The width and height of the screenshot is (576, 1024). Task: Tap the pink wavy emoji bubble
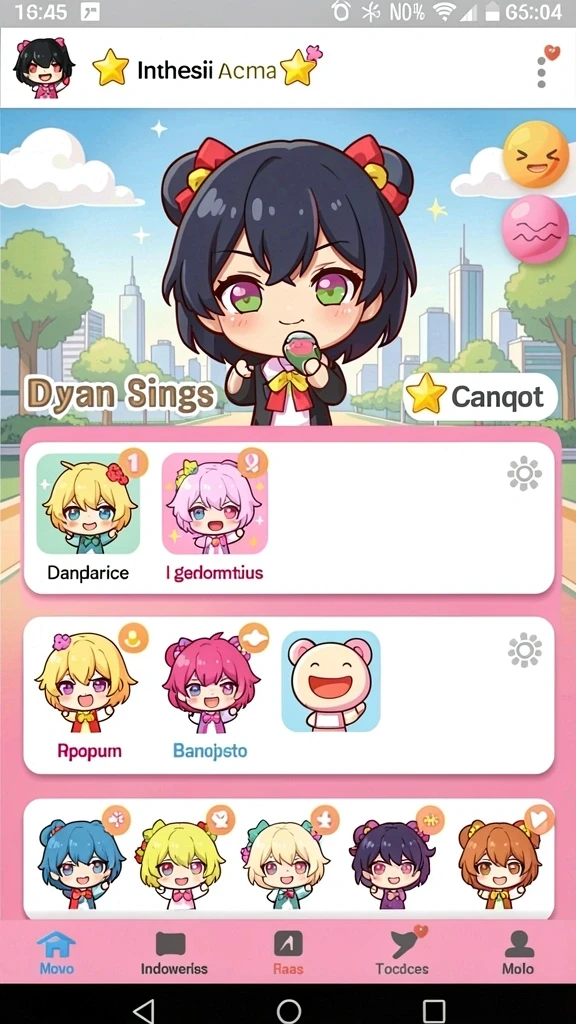tap(535, 229)
